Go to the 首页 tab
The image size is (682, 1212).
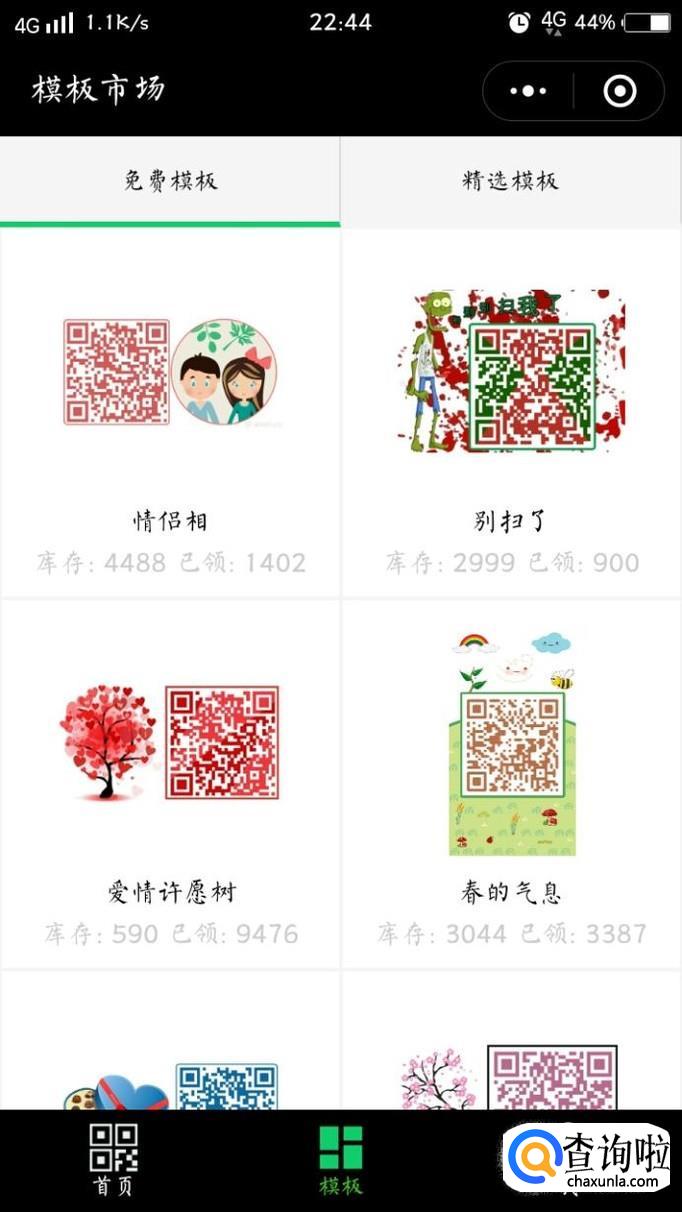(114, 1160)
